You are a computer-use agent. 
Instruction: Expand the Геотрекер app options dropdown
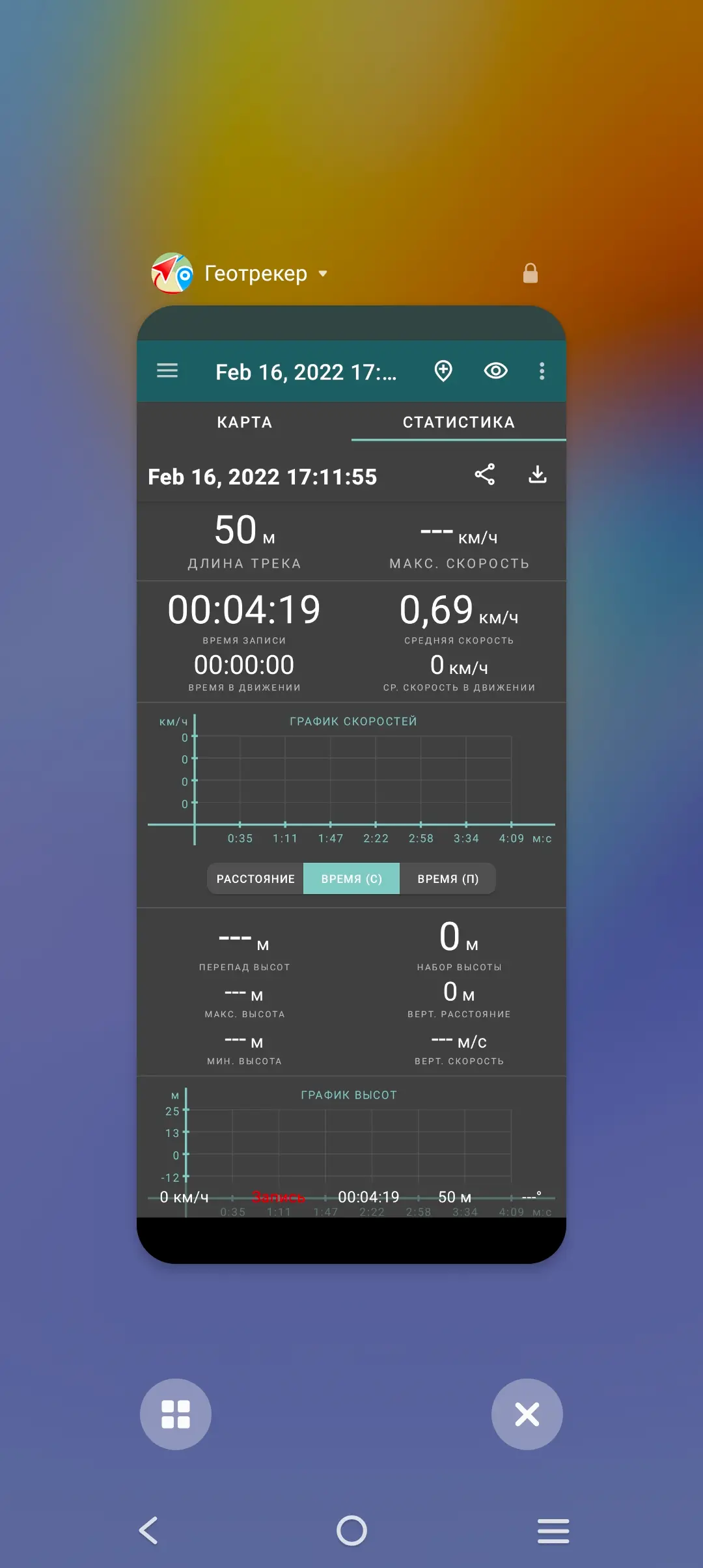tap(323, 273)
